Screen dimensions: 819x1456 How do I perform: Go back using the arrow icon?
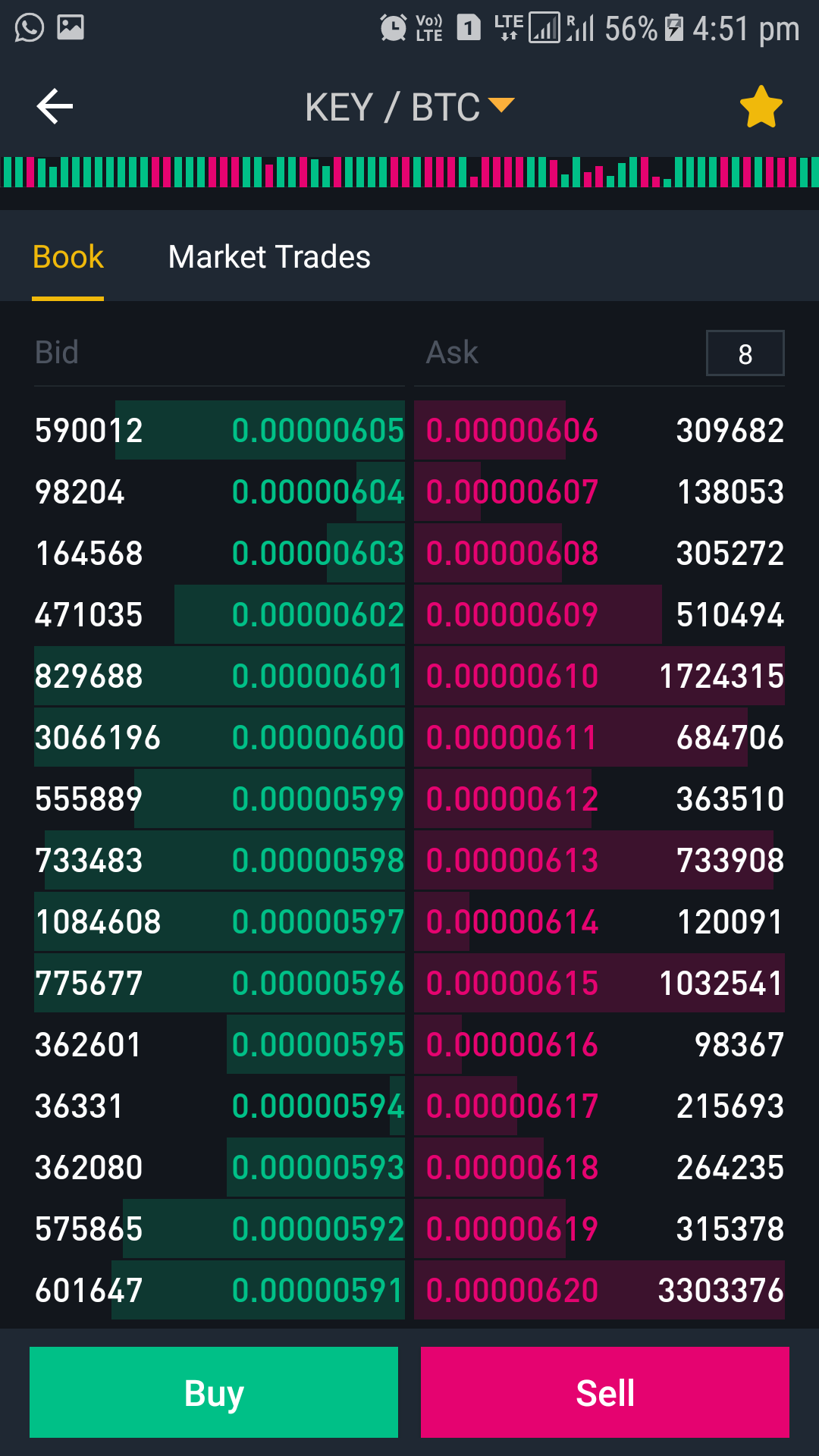click(x=55, y=106)
